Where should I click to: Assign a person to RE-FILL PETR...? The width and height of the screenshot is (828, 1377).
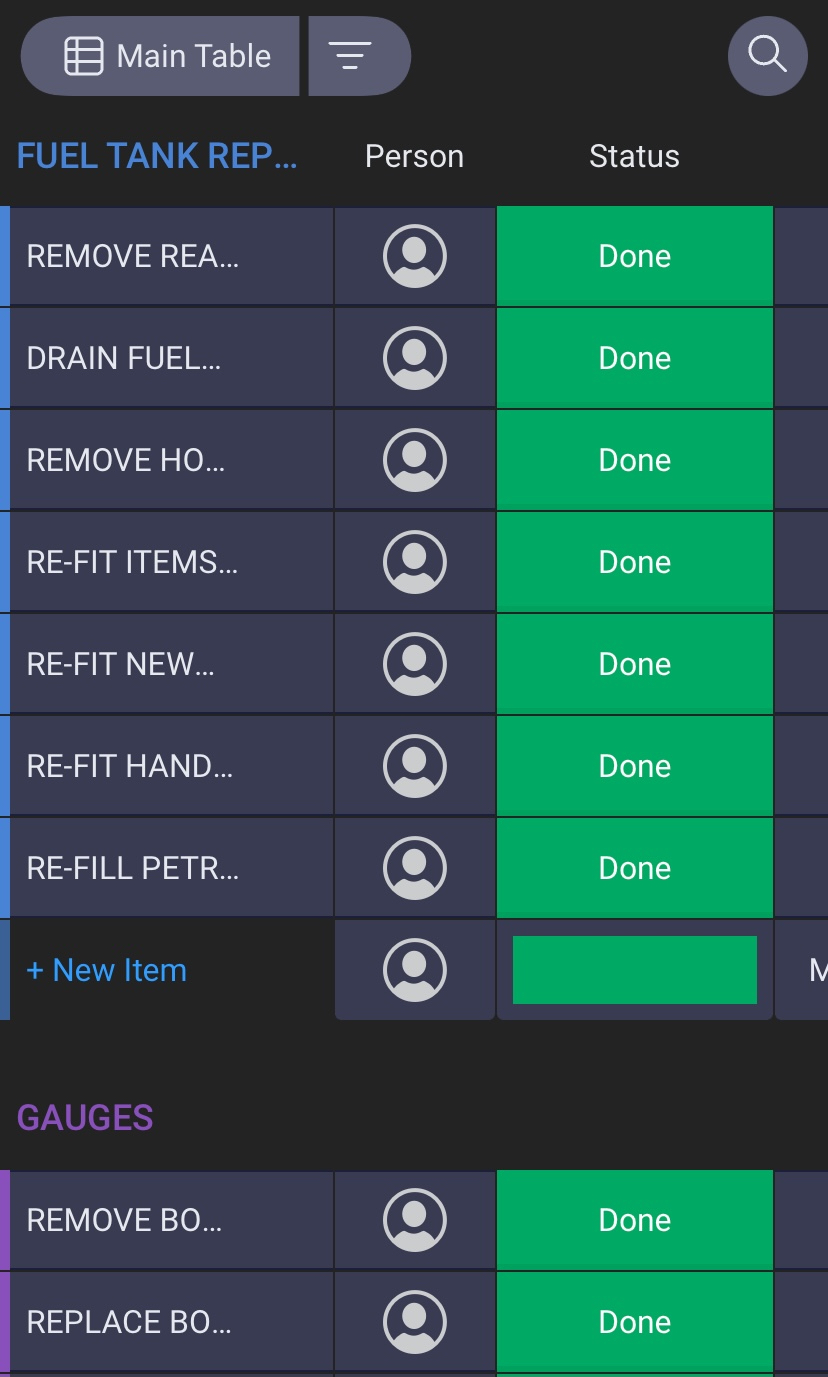coord(414,868)
